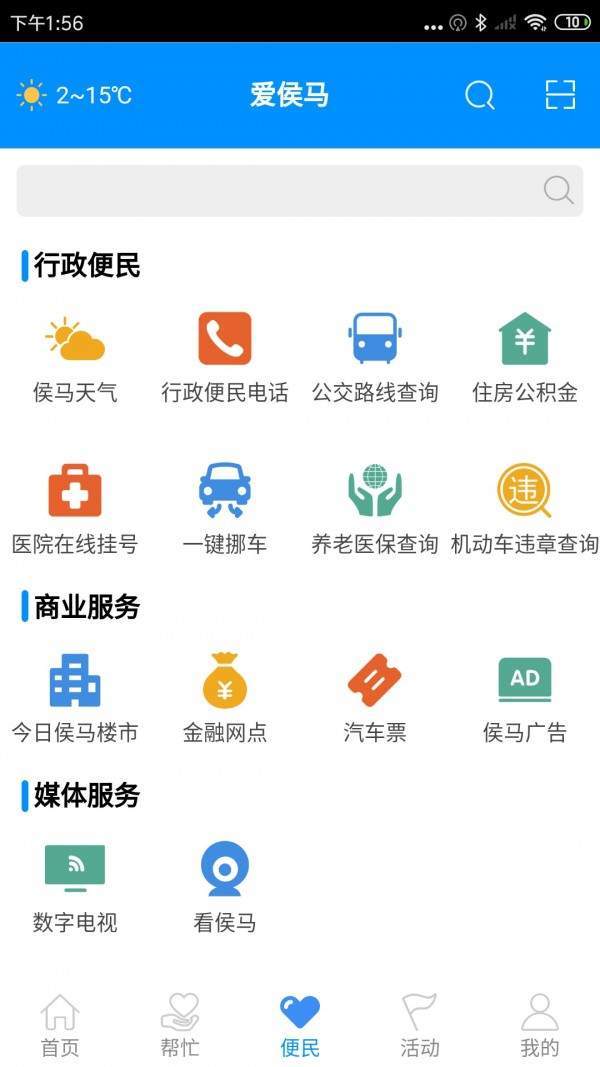Image resolution: width=600 pixels, height=1067 pixels.
Task: Open 一键挪车 car moving service
Action: (x=225, y=509)
